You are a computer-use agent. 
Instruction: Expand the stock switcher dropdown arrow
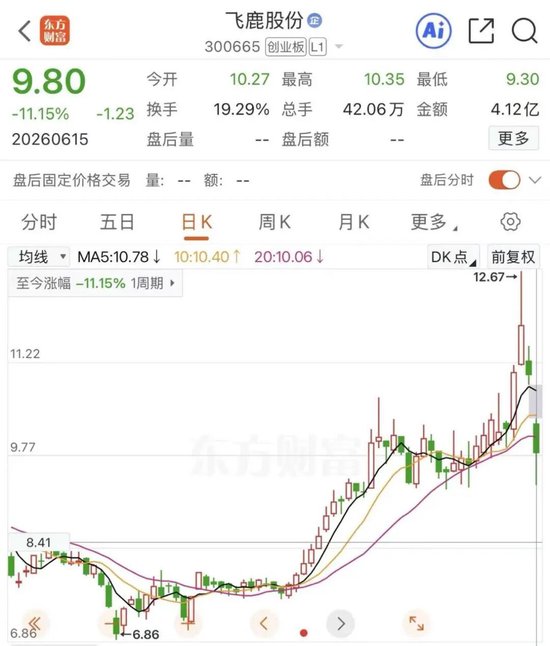[x=339, y=46]
